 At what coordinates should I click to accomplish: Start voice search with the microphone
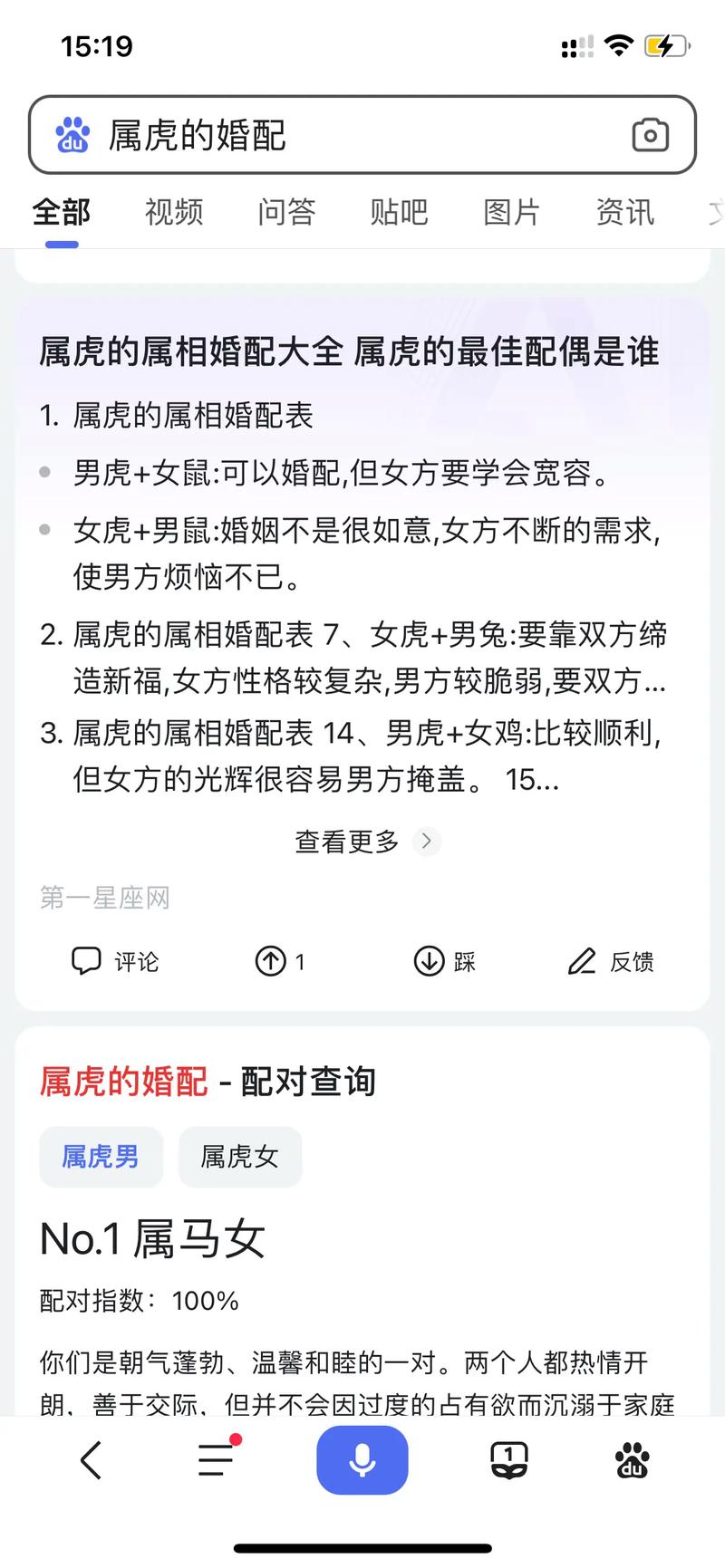pos(362,1460)
